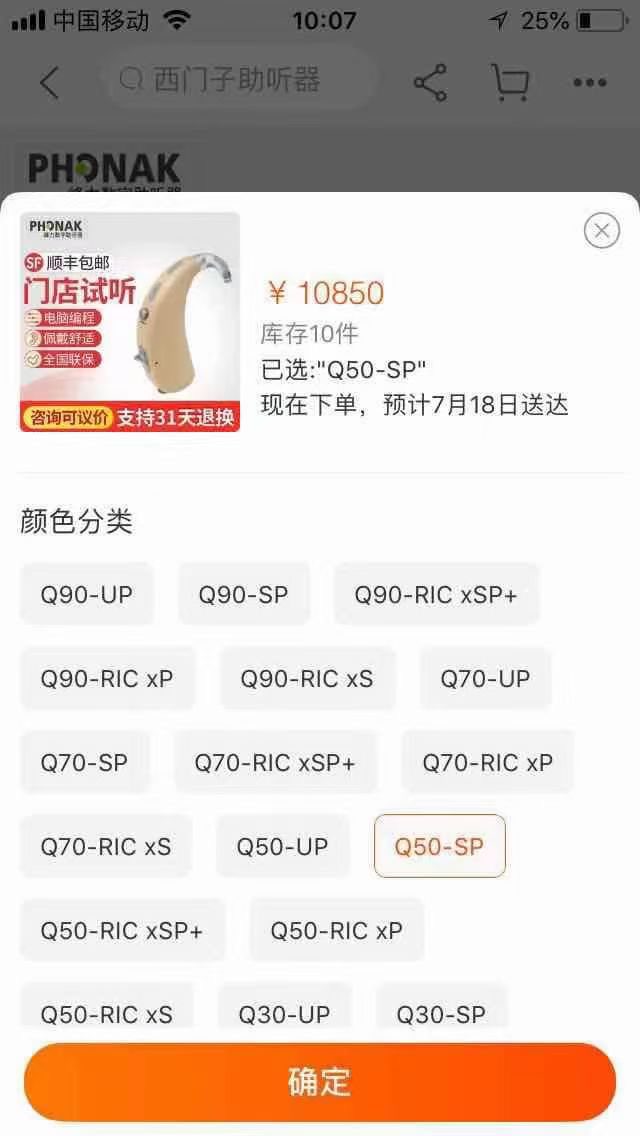Tap the 确定 confirm button
The height and width of the screenshot is (1136, 640).
coord(320,1082)
